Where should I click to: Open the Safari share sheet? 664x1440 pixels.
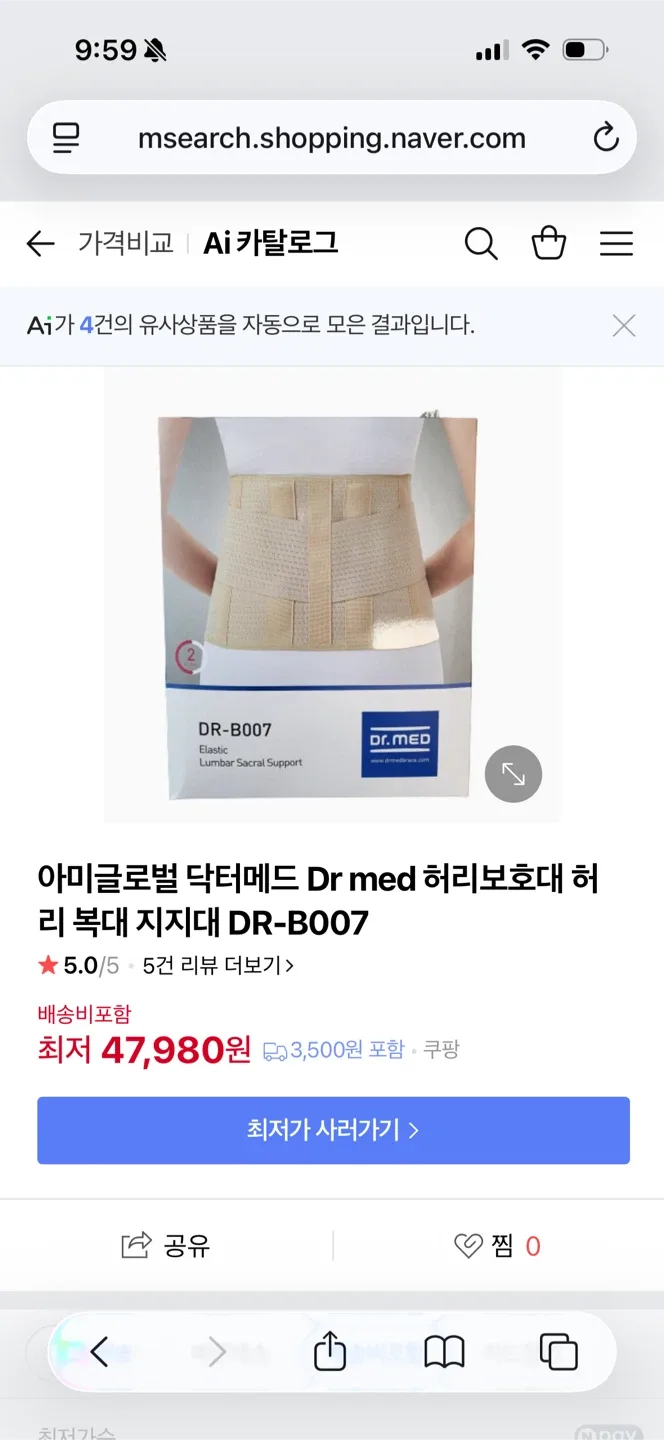click(330, 1353)
